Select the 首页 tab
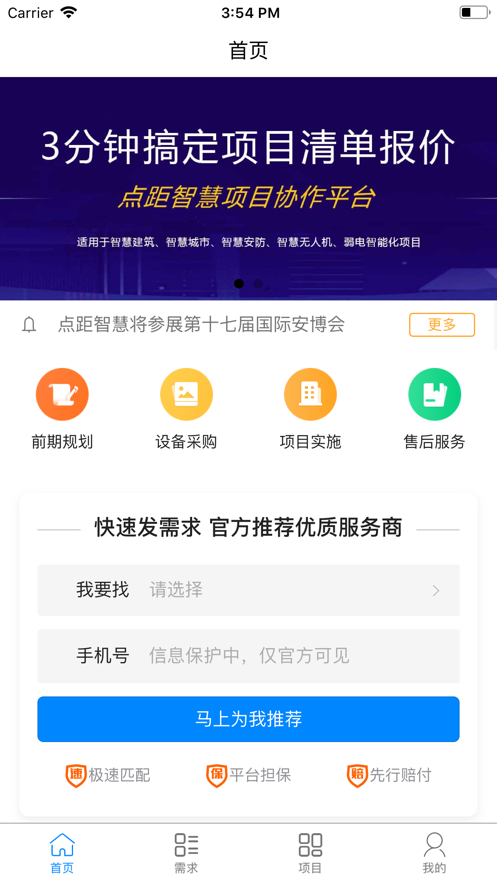Image resolution: width=497 pixels, height=883 pixels. [62, 853]
